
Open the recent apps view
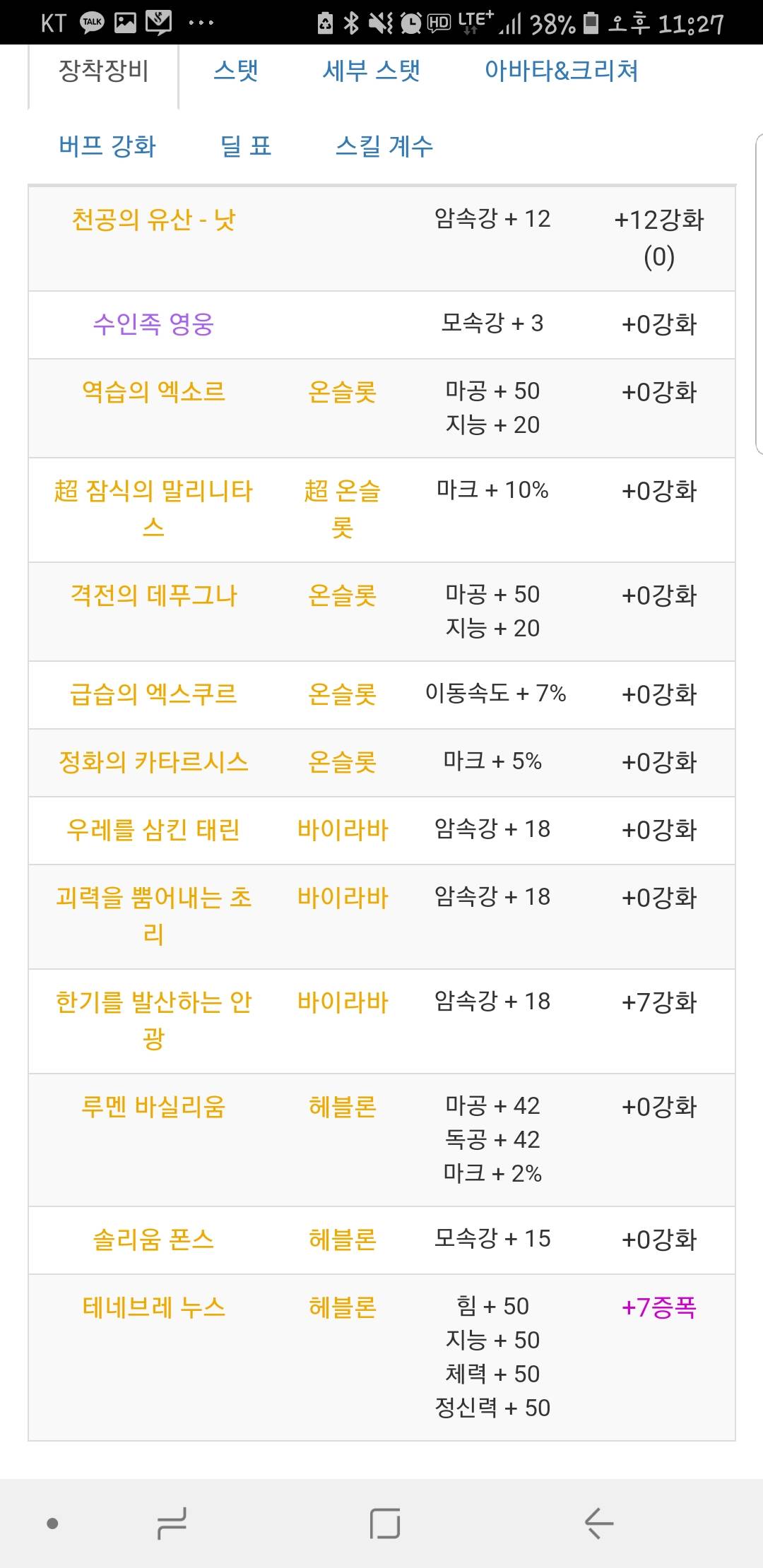[x=172, y=1523]
